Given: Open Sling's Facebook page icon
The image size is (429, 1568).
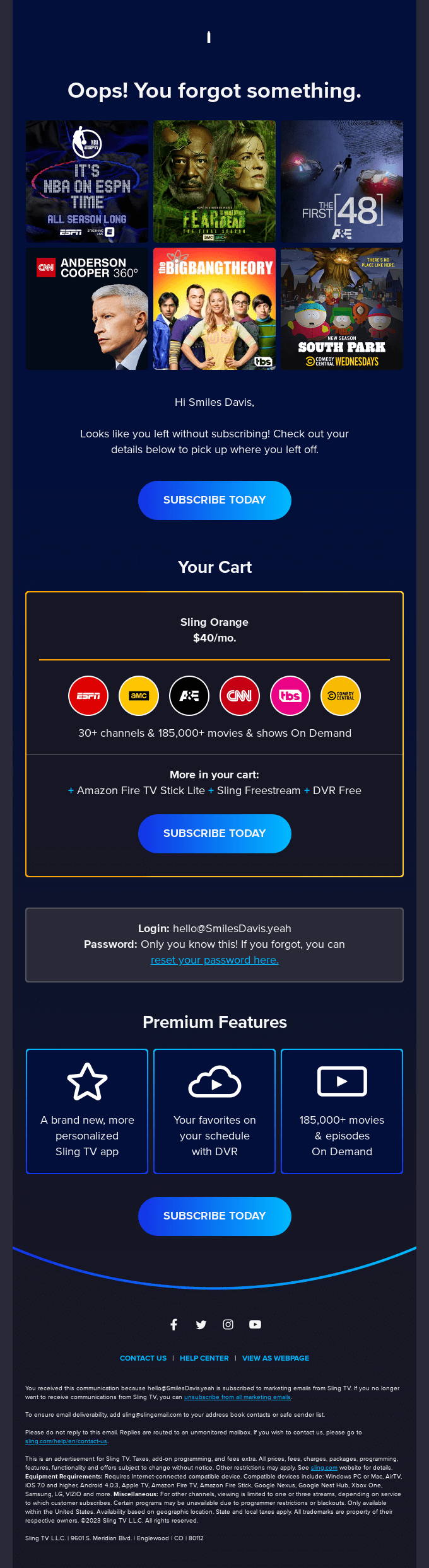Looking at the screenshot, I should pyautogui.click(x=173, y=1324).
